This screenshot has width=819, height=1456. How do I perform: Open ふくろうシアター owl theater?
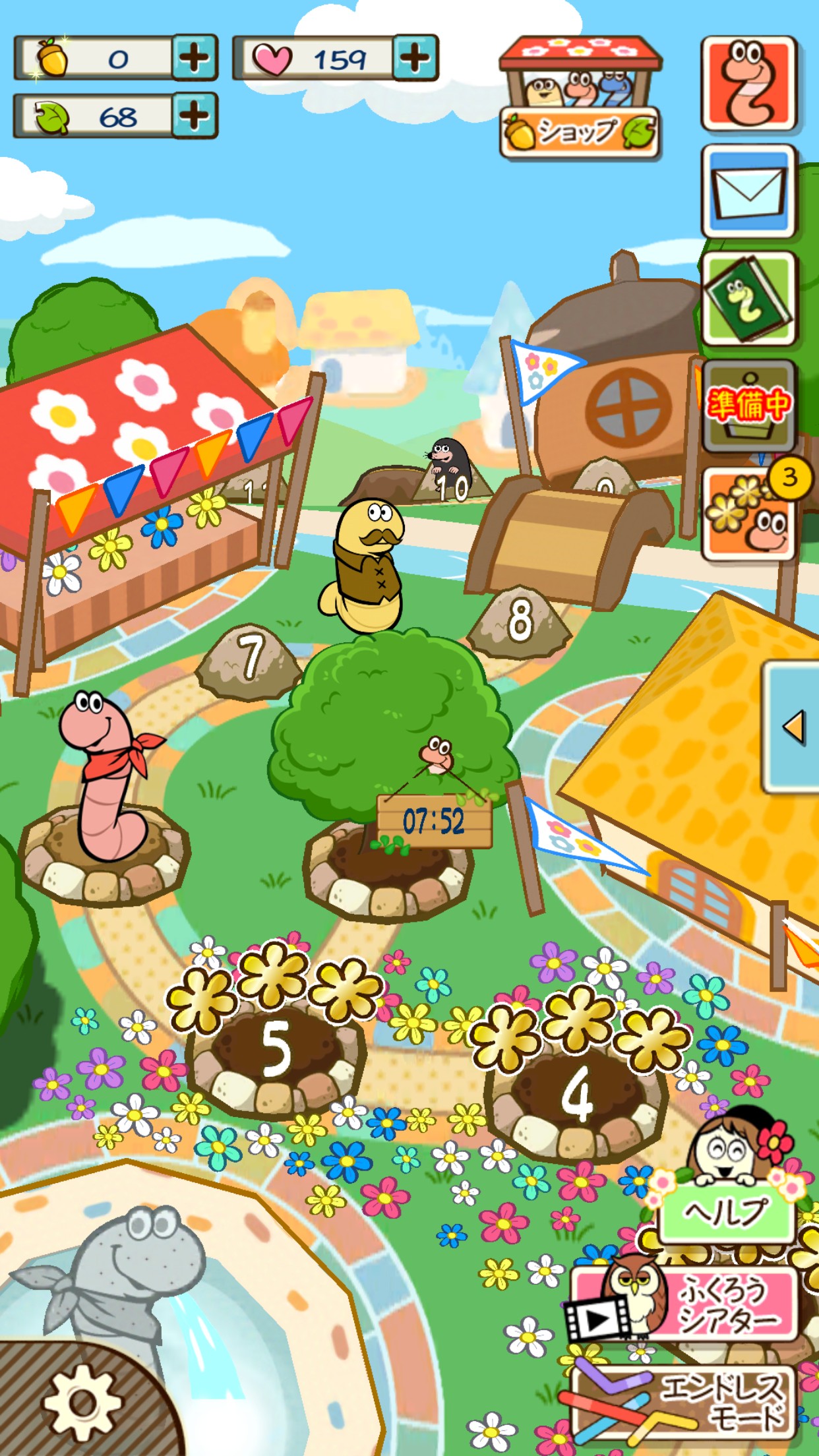pos(686,1303)
